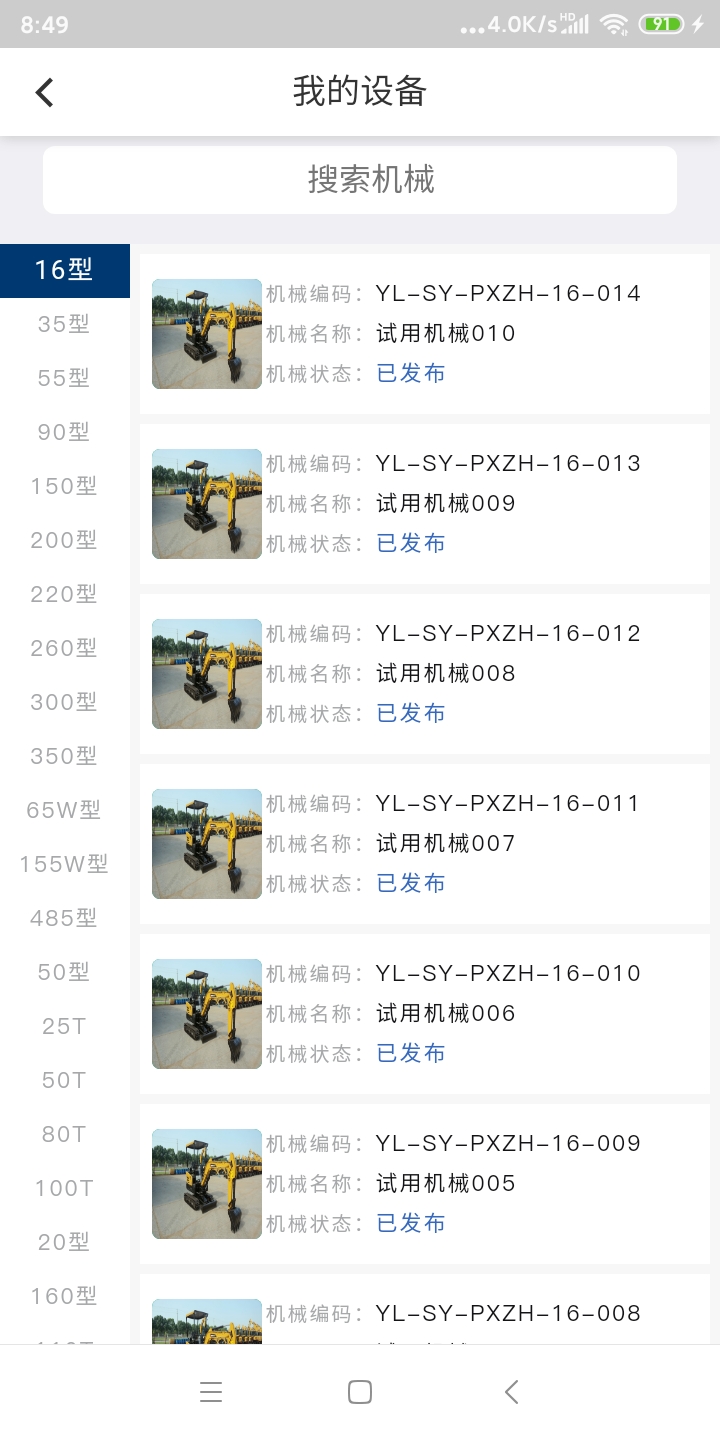
Task: Go back from 我的设备 page
Action: [44, 92]
